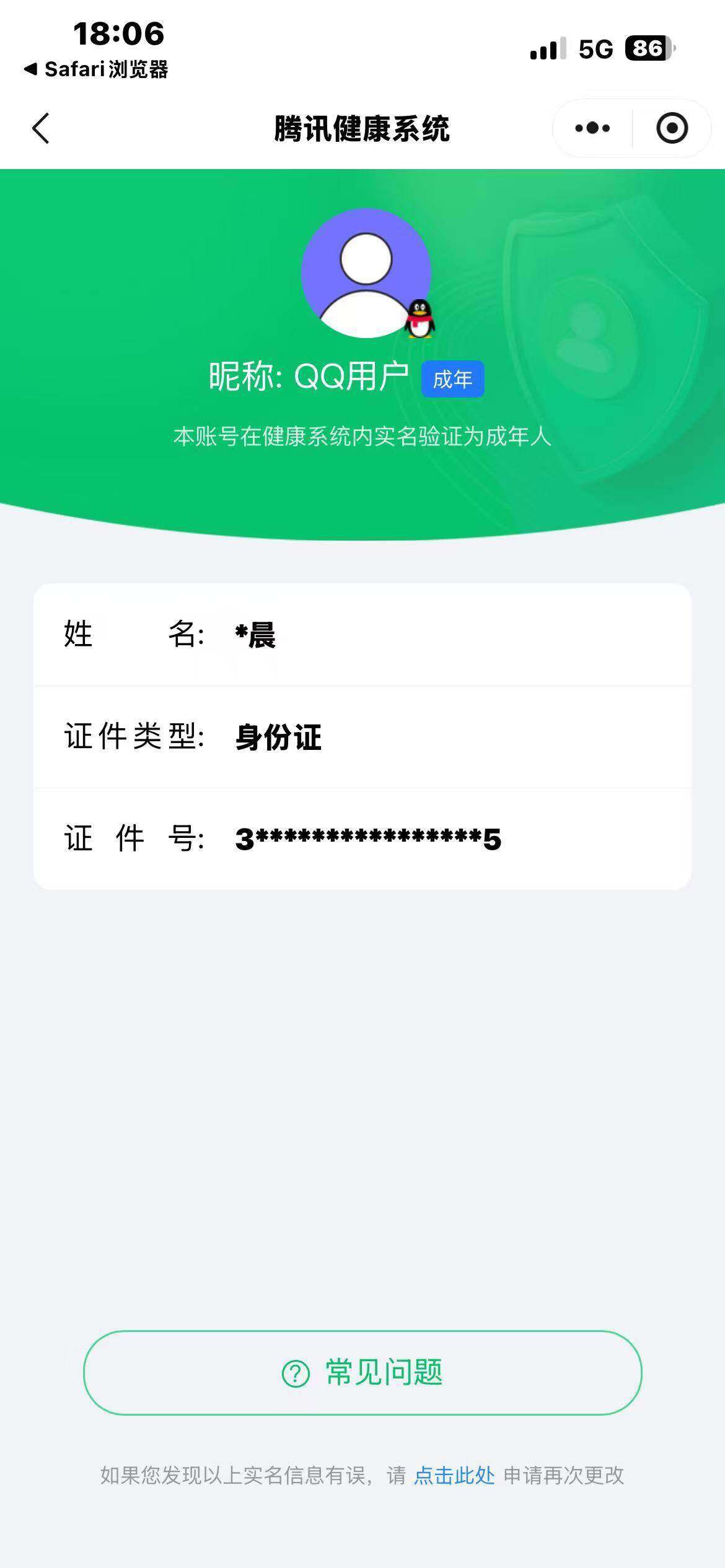Tap the 腾讯健康系统 title
The image size is (725, 1568).
pos(362,128)
